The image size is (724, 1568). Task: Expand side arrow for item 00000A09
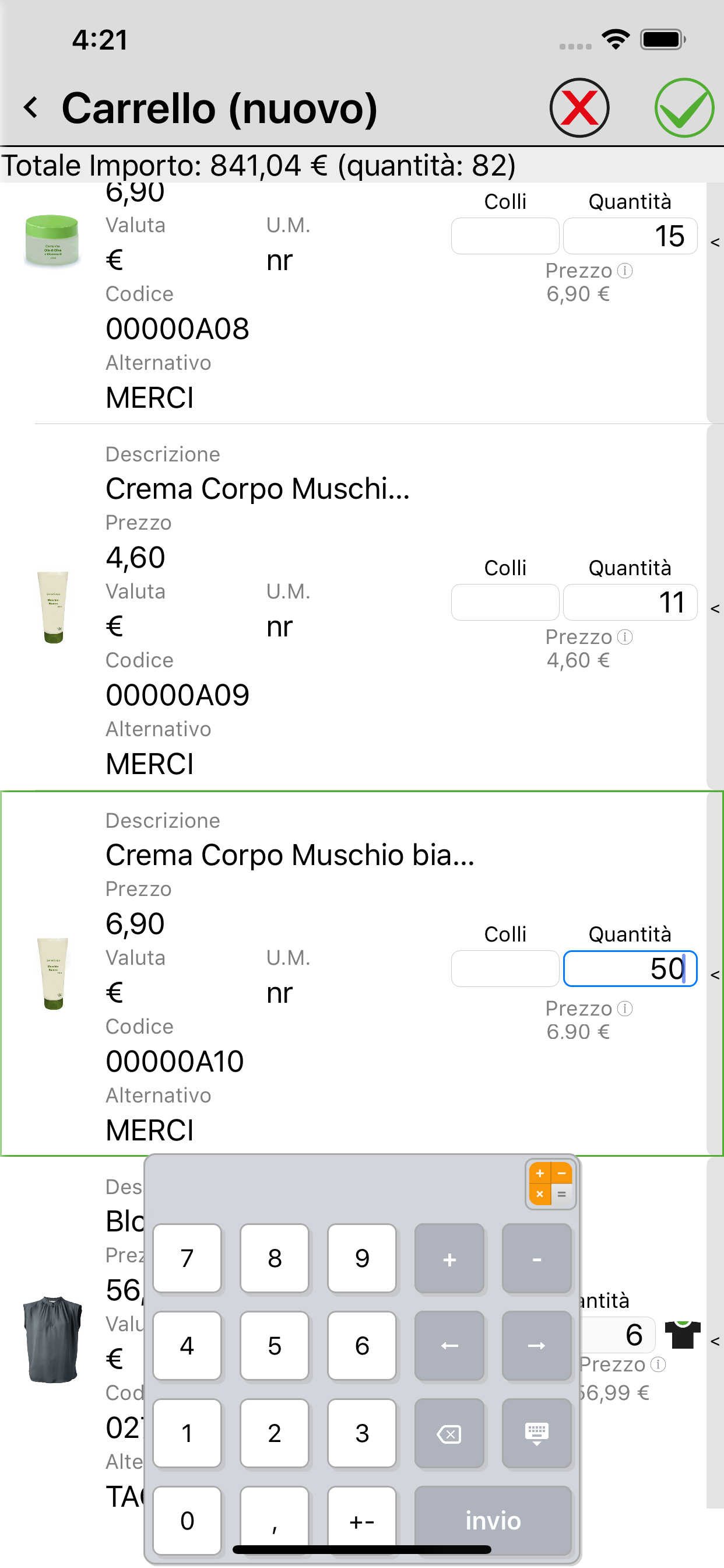[715, 608]
